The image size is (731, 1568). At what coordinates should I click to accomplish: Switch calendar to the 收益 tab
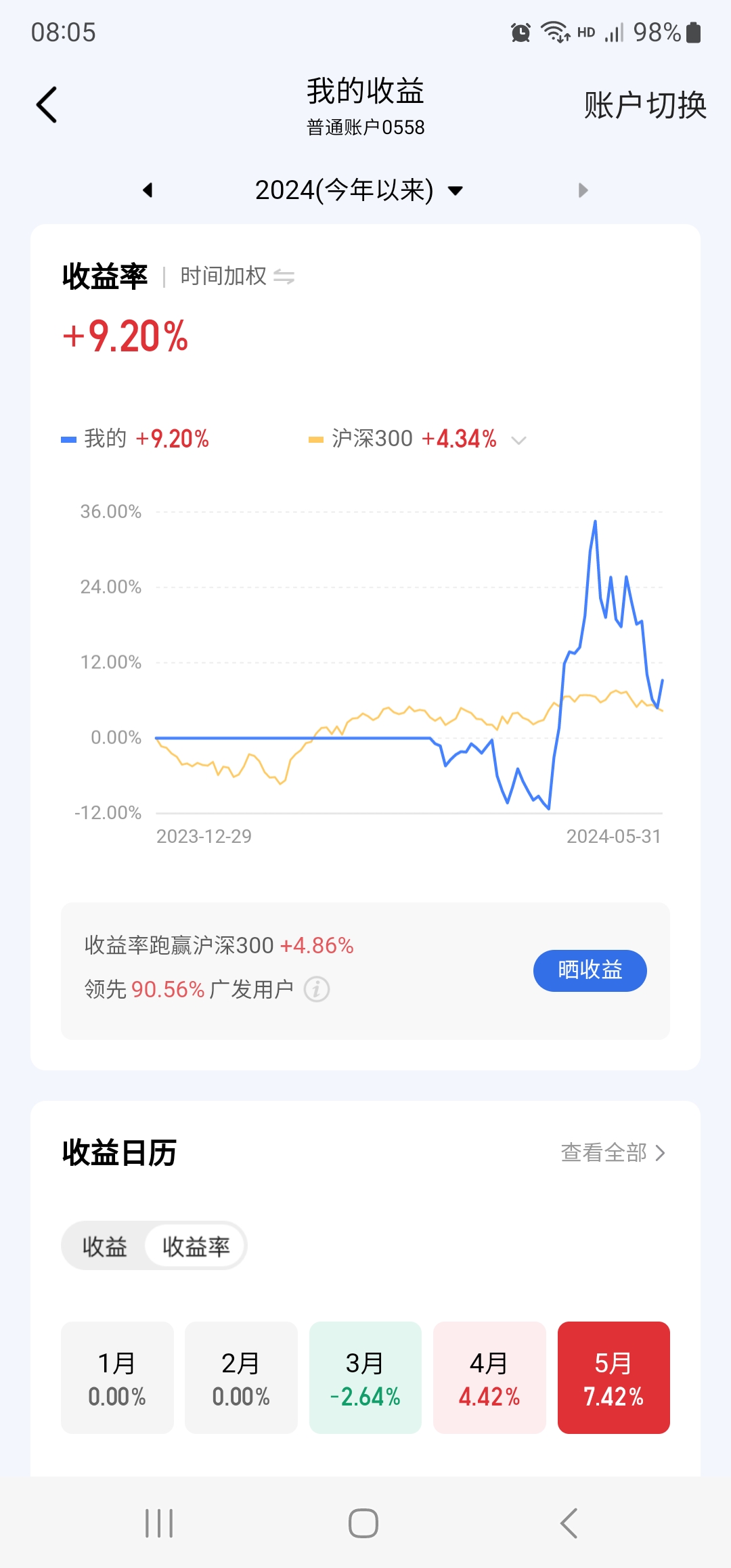[105, 1246]
